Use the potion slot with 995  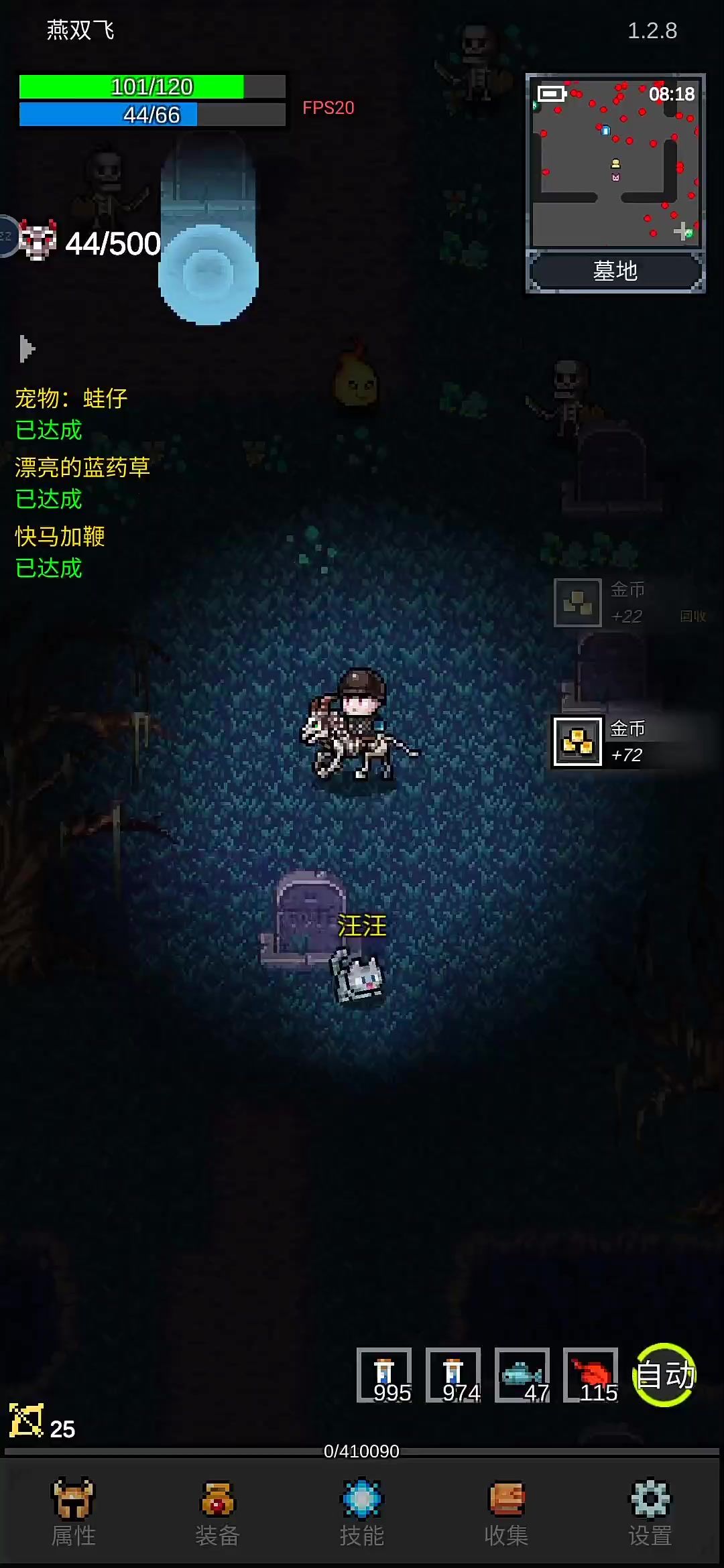click(384, 1375)
